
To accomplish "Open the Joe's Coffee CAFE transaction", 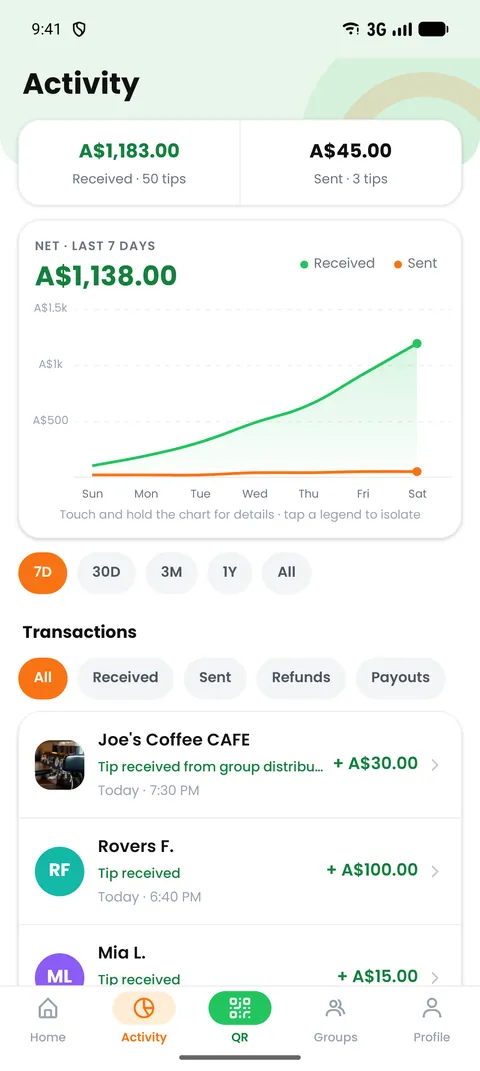I will click(x=240, y=765).
